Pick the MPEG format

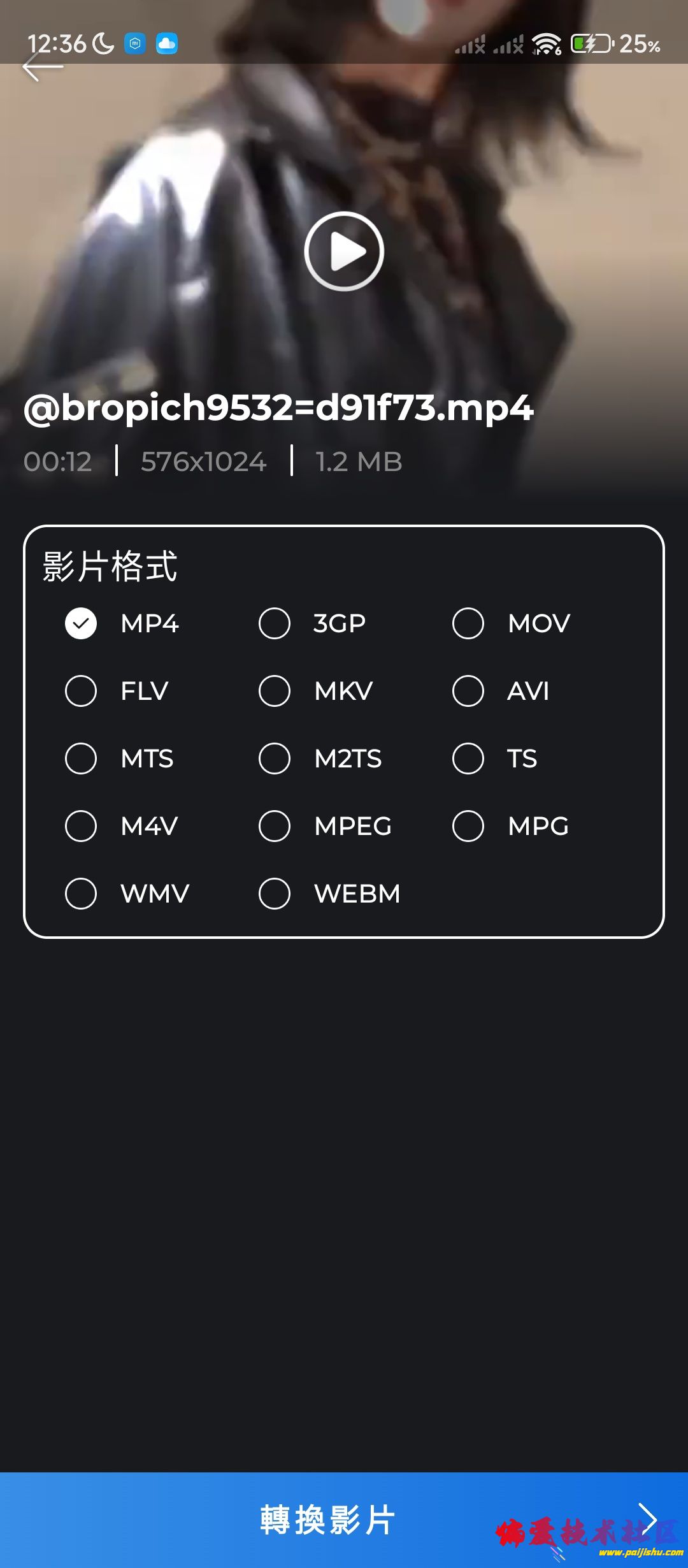tap(275, 826)
